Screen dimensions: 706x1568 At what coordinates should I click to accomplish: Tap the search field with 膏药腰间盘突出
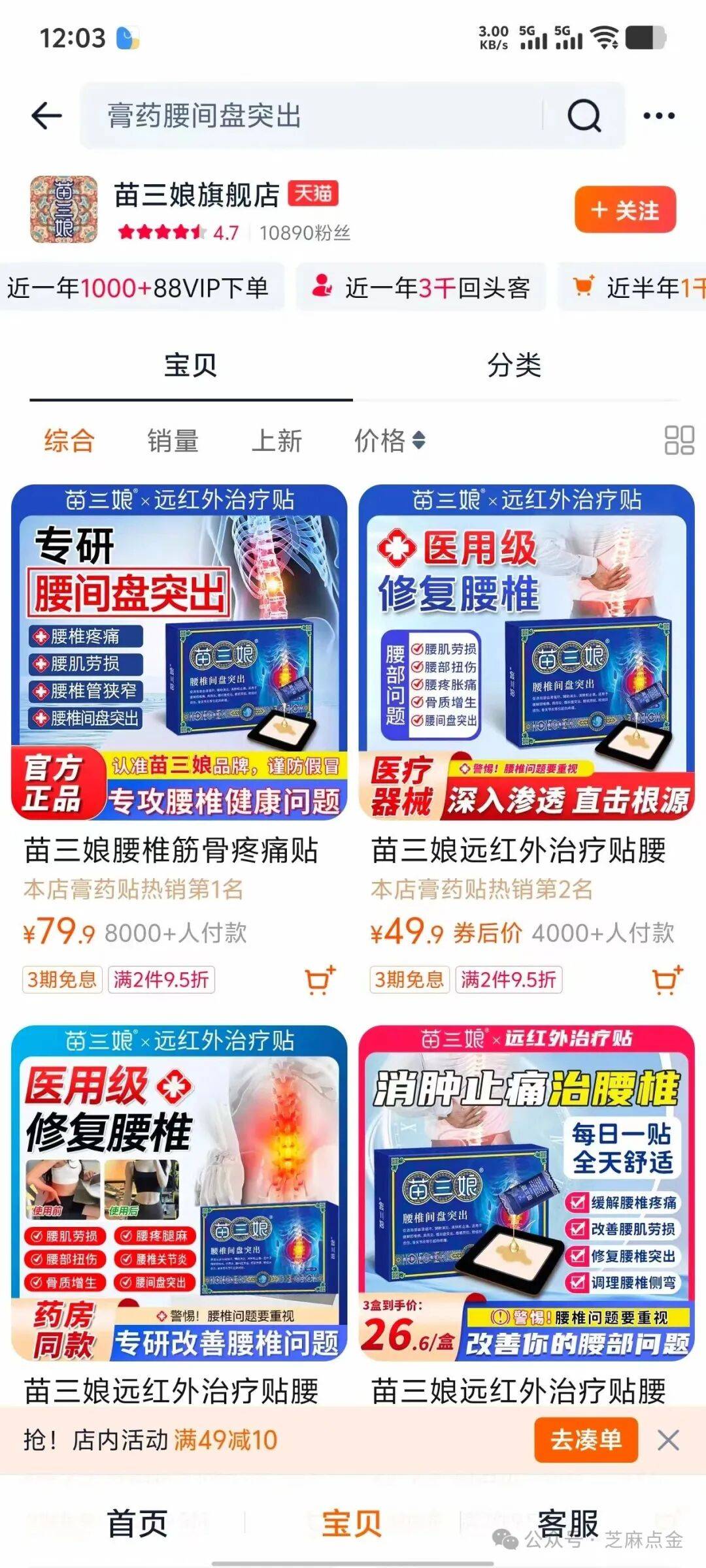tap(314, 116)
